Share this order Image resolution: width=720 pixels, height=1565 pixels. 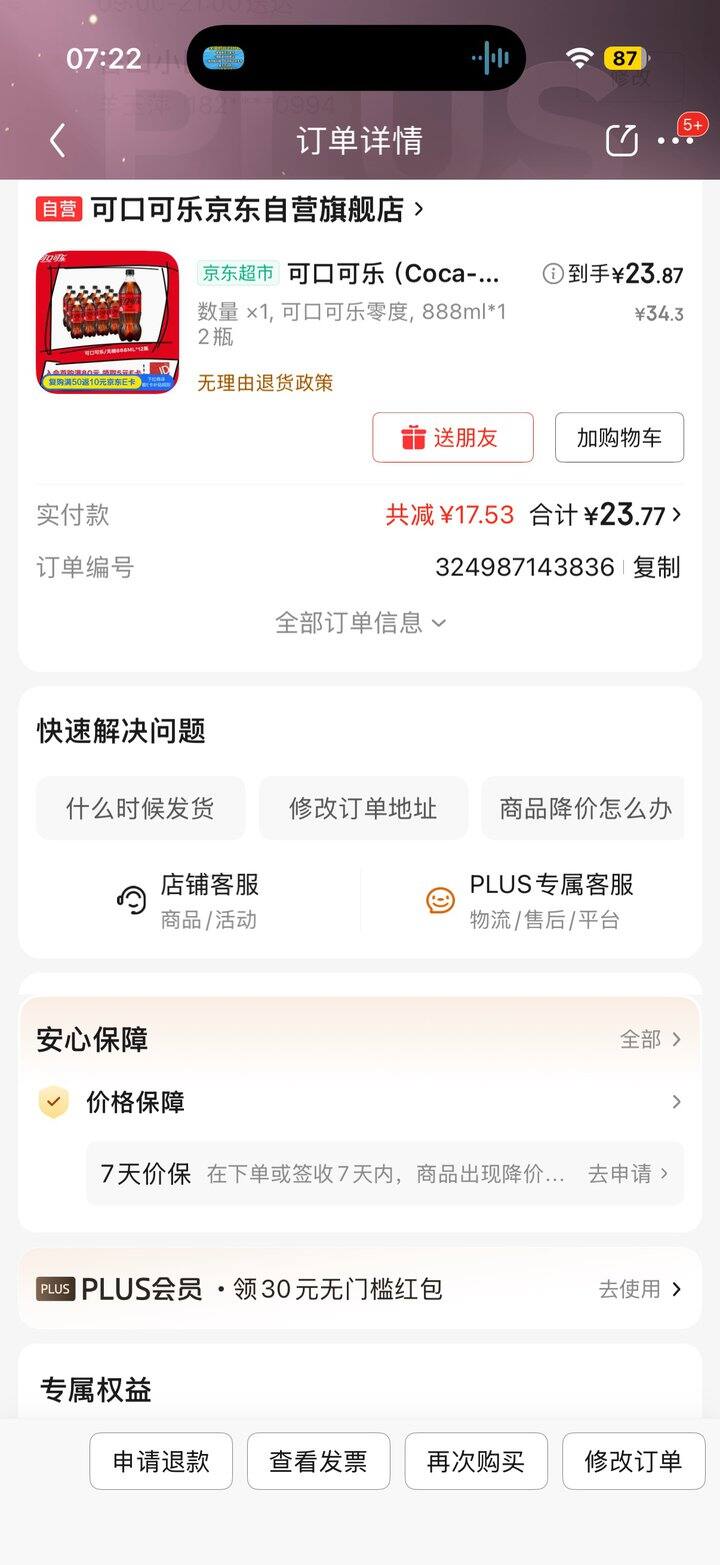621,140
